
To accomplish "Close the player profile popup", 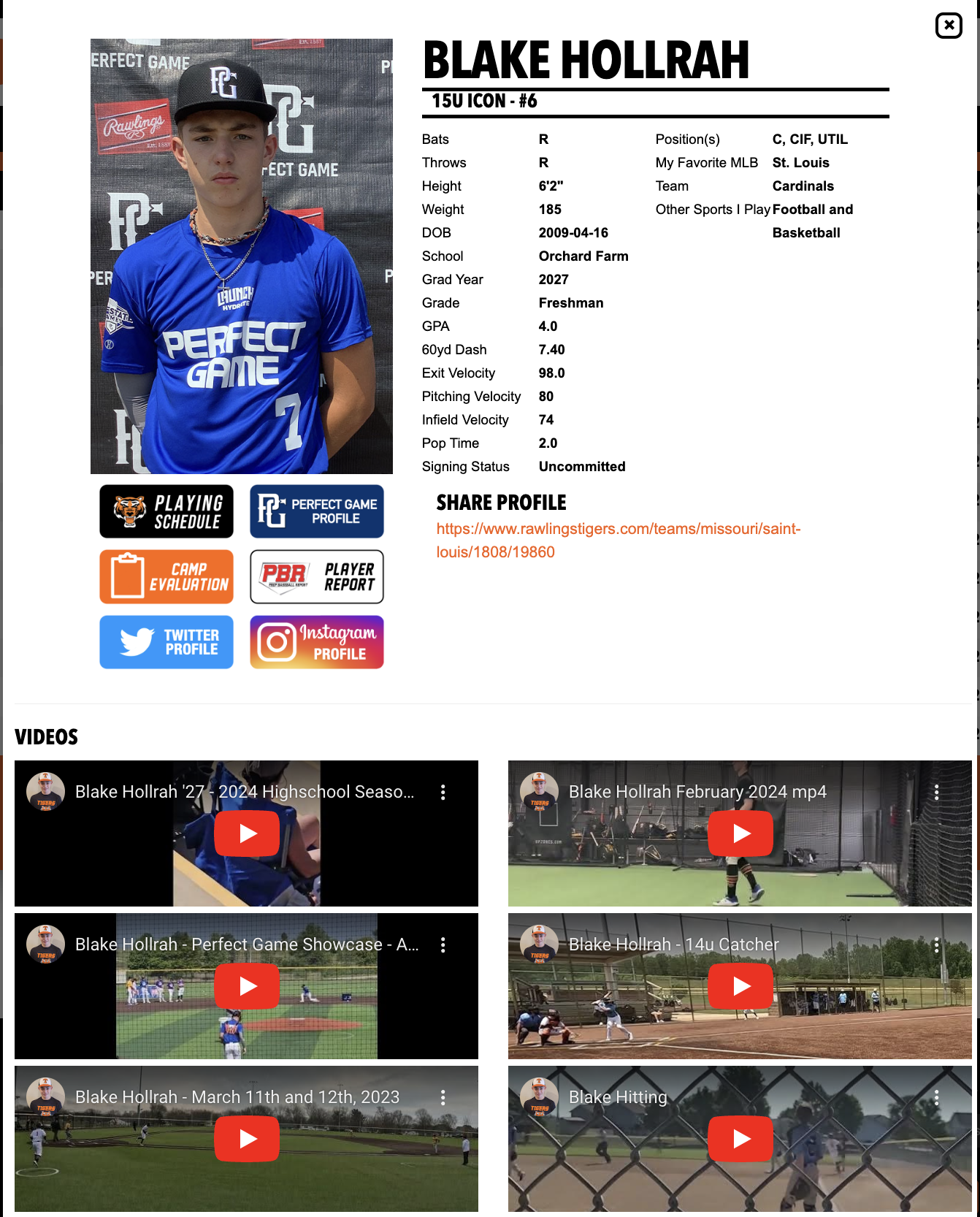I will pos(948,26).
